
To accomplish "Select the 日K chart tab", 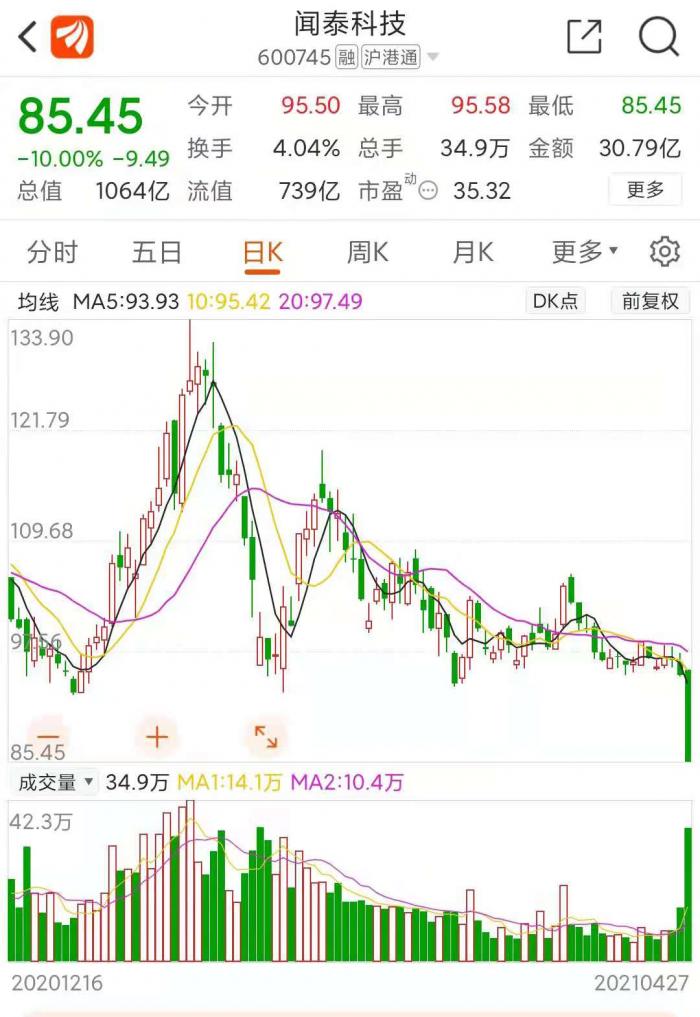I will (263, 253).
